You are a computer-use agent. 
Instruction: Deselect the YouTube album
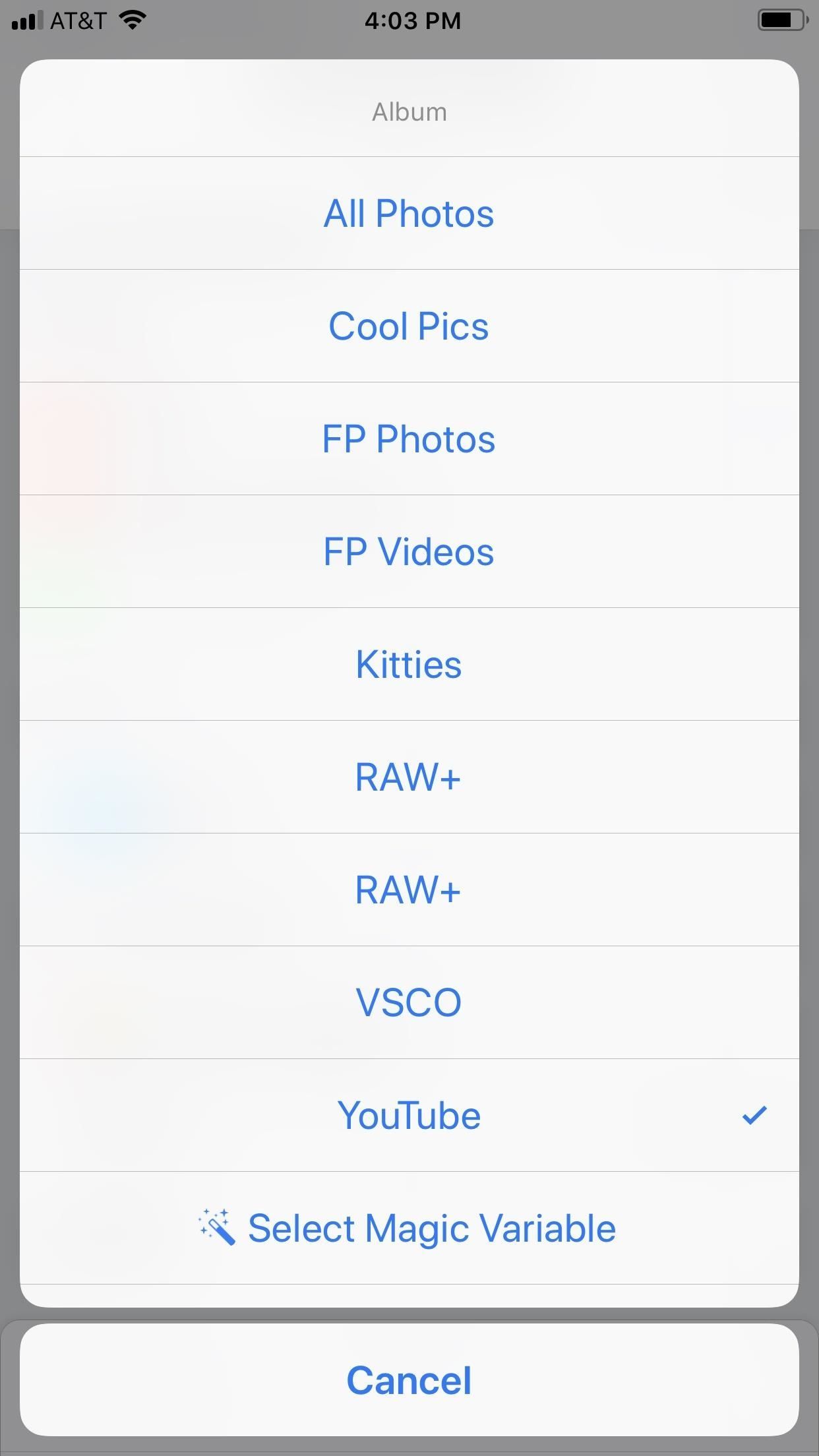click(409, 1114)
